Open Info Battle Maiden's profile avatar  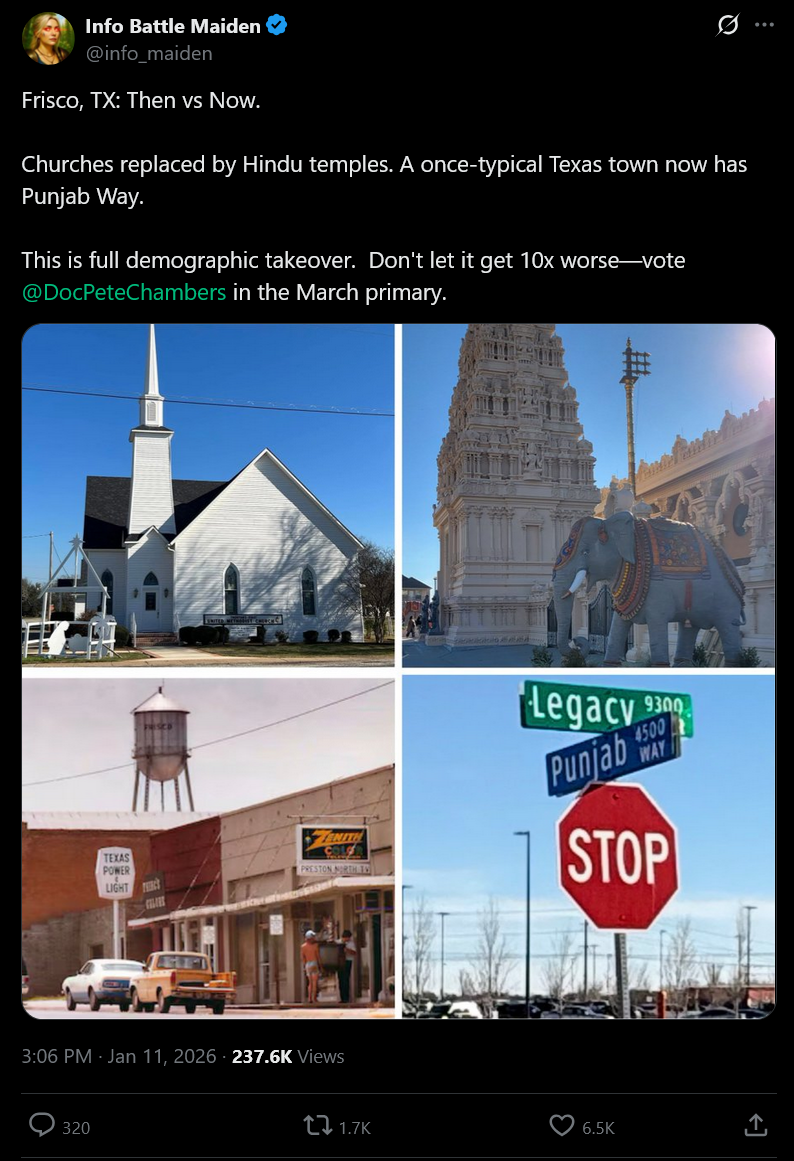click(48, 39)
